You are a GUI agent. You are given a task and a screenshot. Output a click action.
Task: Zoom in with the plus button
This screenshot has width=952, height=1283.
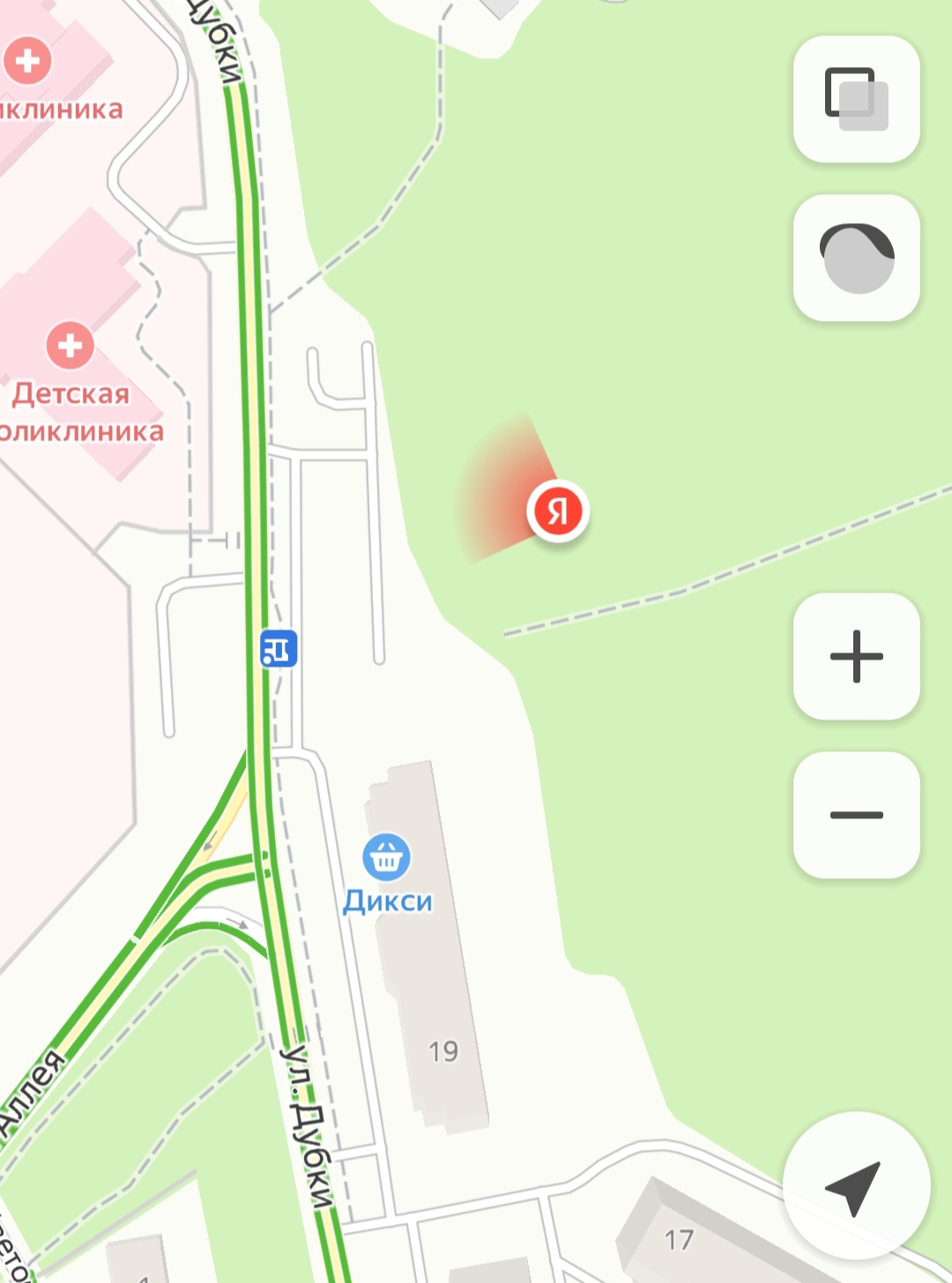pyautogui.click(x=856, y=656)
